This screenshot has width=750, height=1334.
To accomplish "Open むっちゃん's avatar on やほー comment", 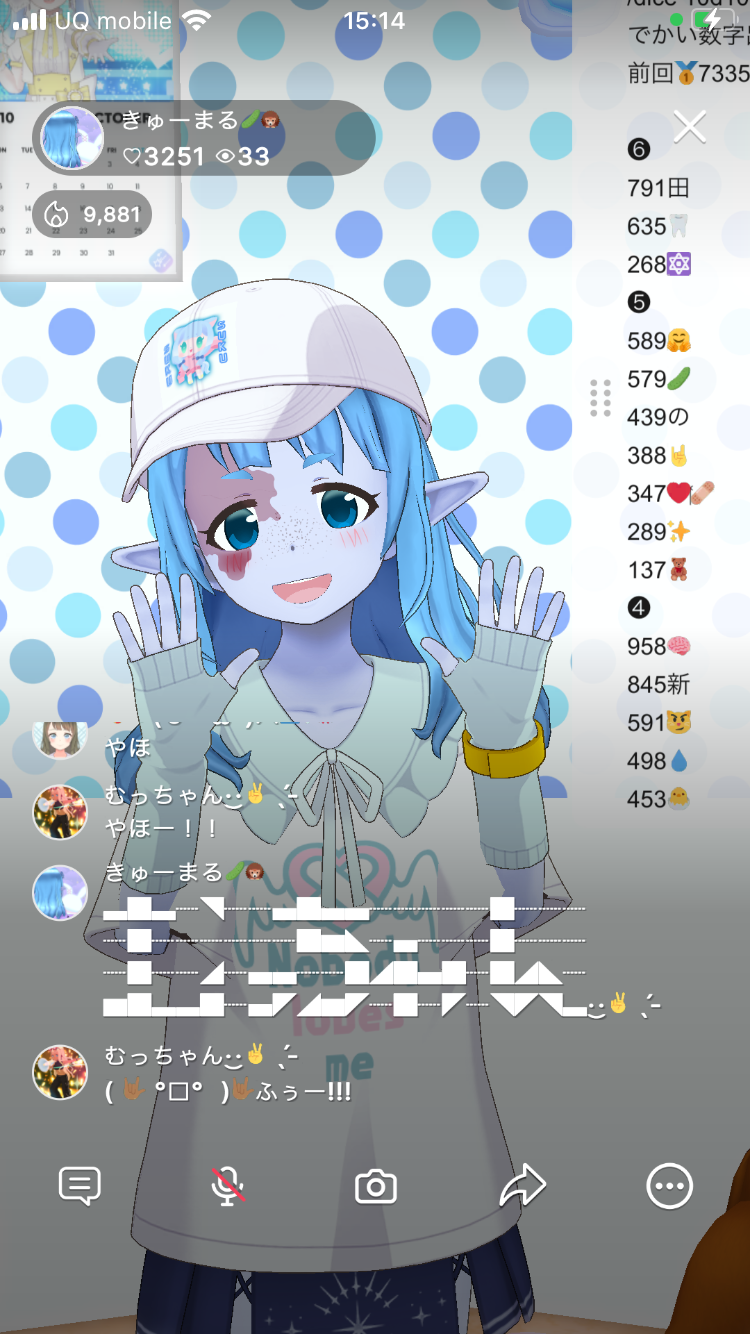I will [x=60, y=811].
